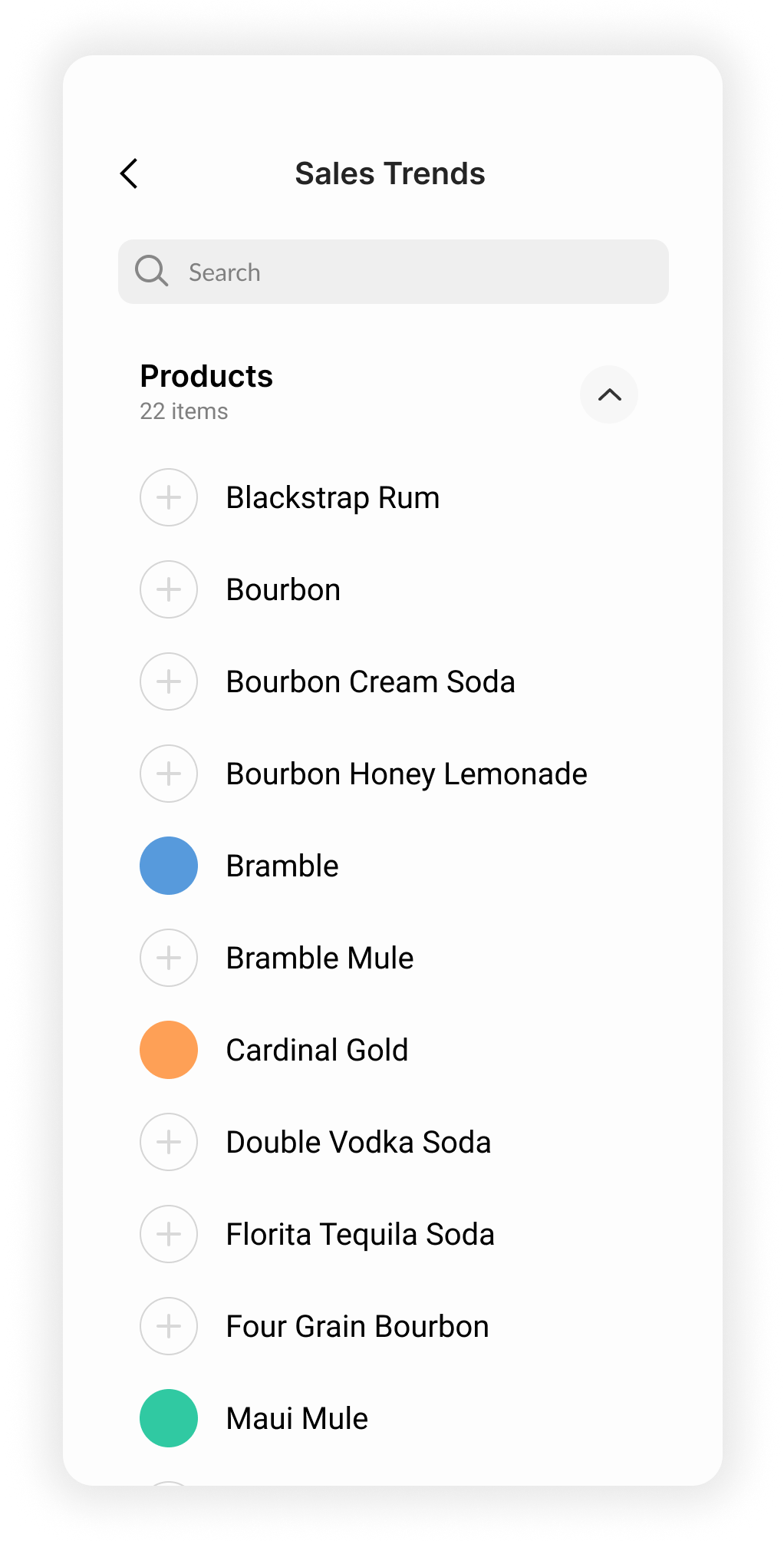Screen dimensions: 784x1541
Task: Deselect the green Maui Mule
Action: [169, 1418]
